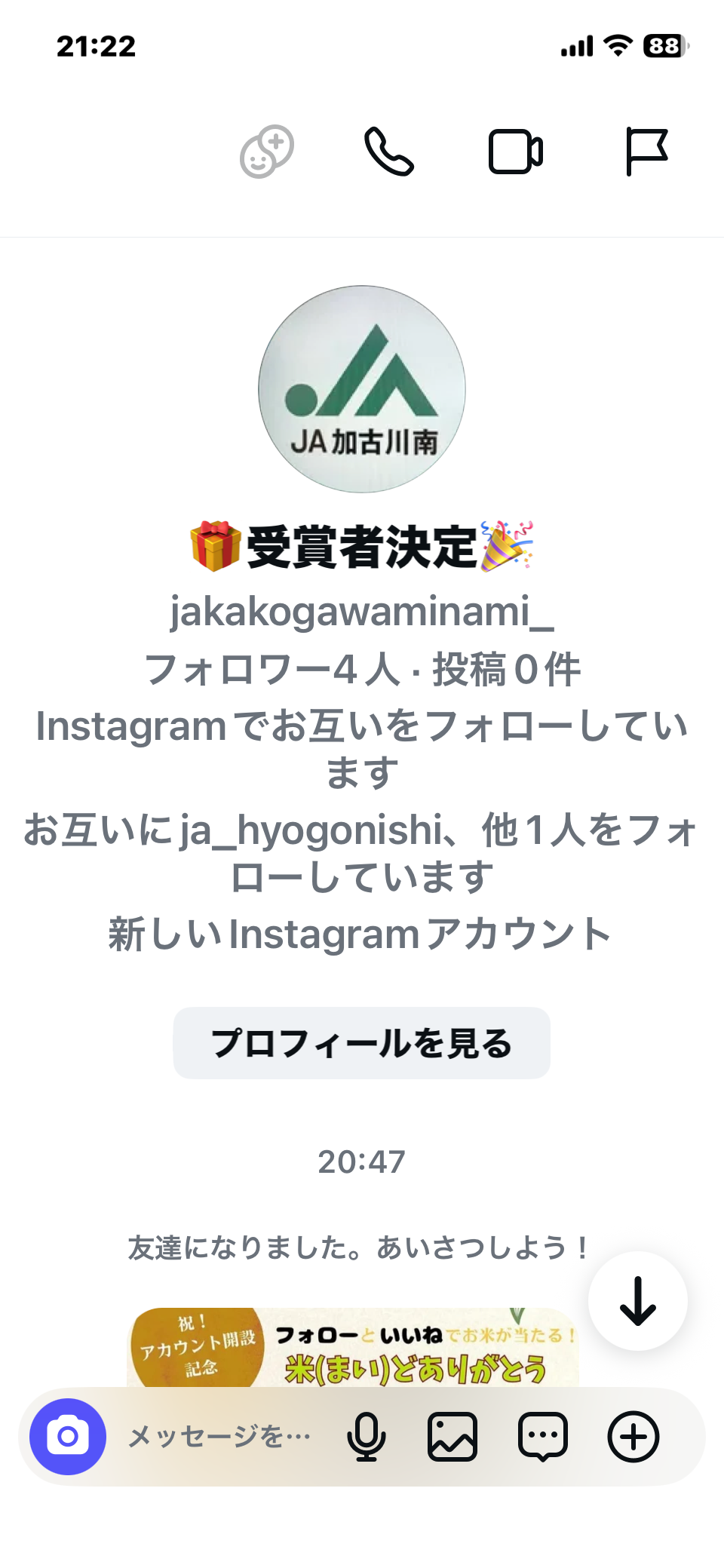
Task: Tap プロフィールを見る button
Action: point(361,1043)
